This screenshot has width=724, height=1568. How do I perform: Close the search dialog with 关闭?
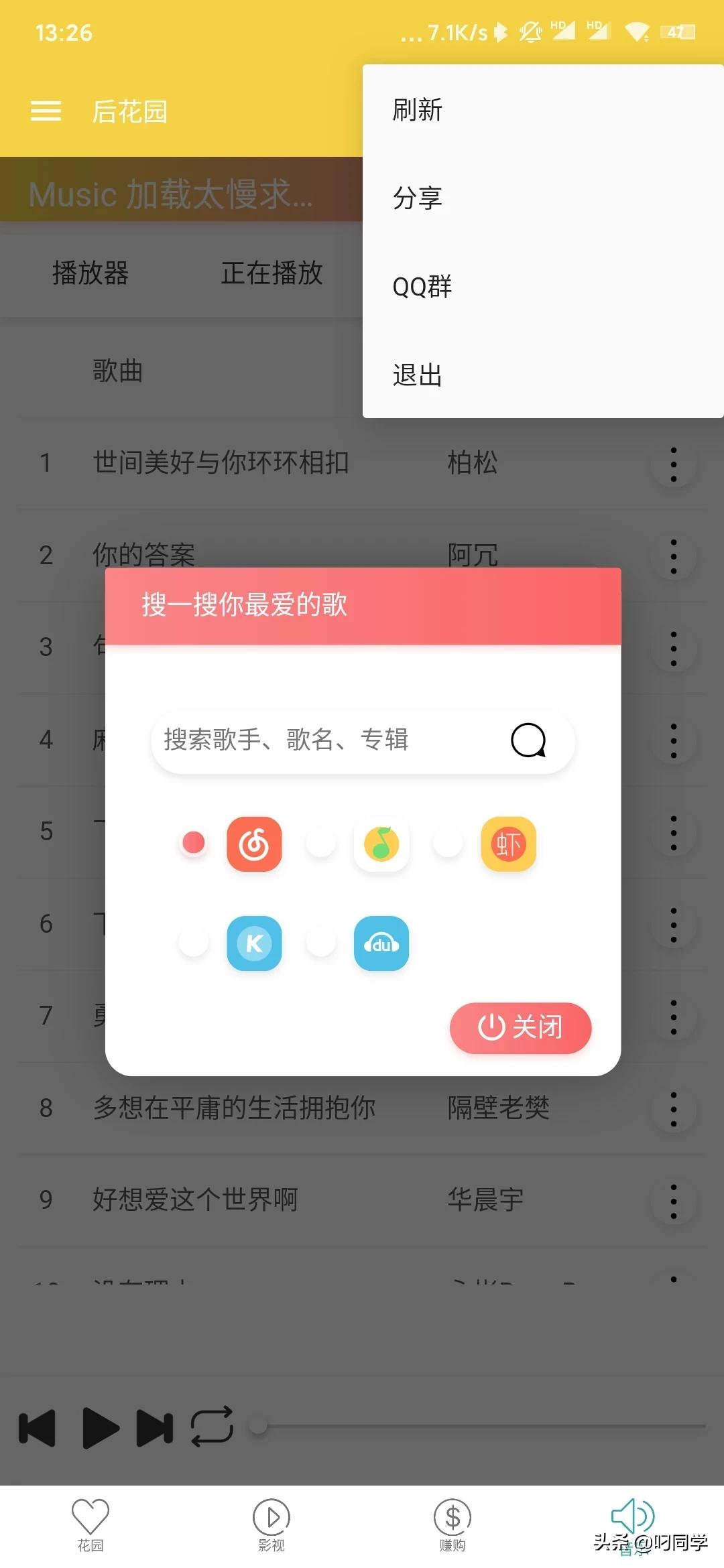(x=520, y=1027)
